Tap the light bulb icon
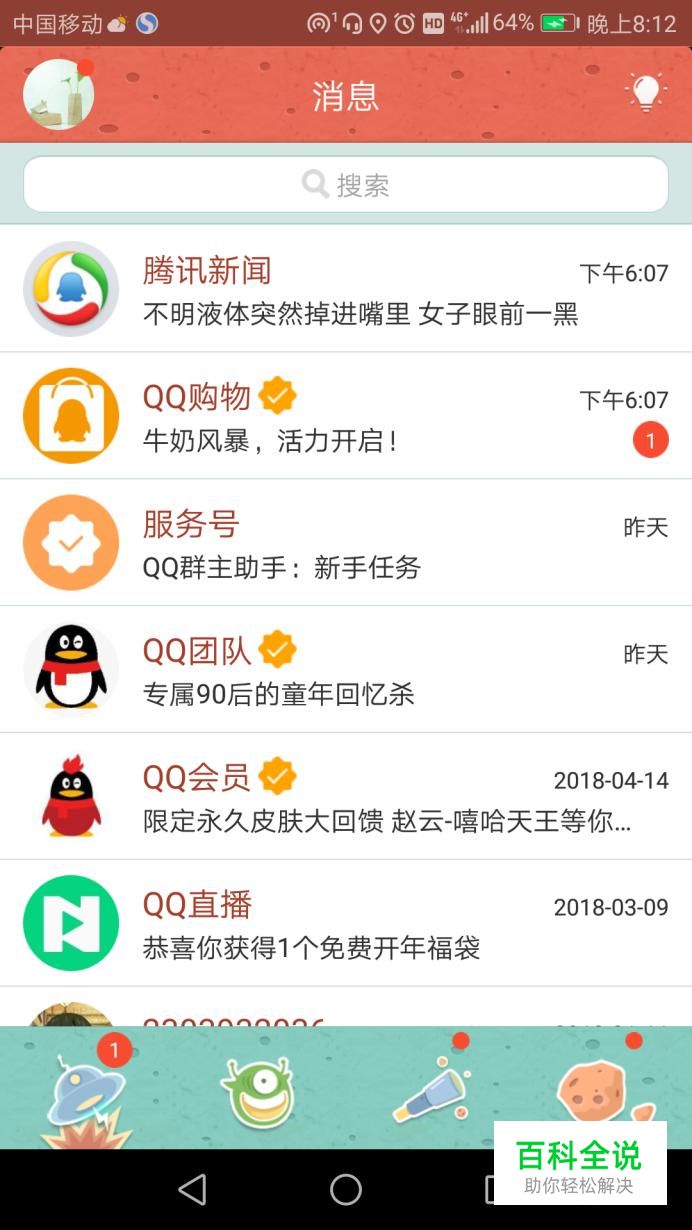 click(646, 93)
